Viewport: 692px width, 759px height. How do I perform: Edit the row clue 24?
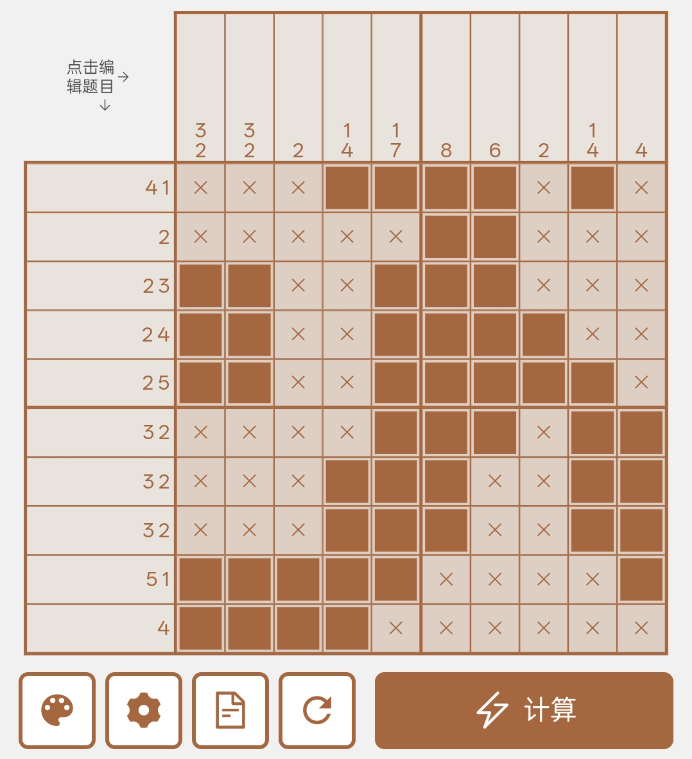100,335
